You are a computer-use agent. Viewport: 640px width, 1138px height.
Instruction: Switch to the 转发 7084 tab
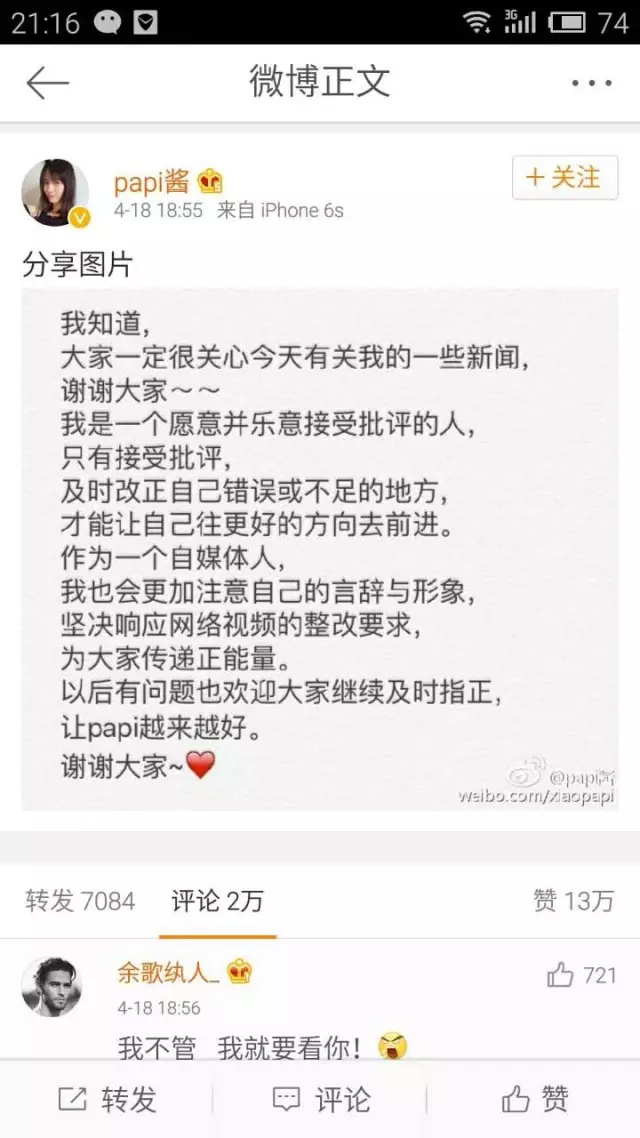[80, 901]
